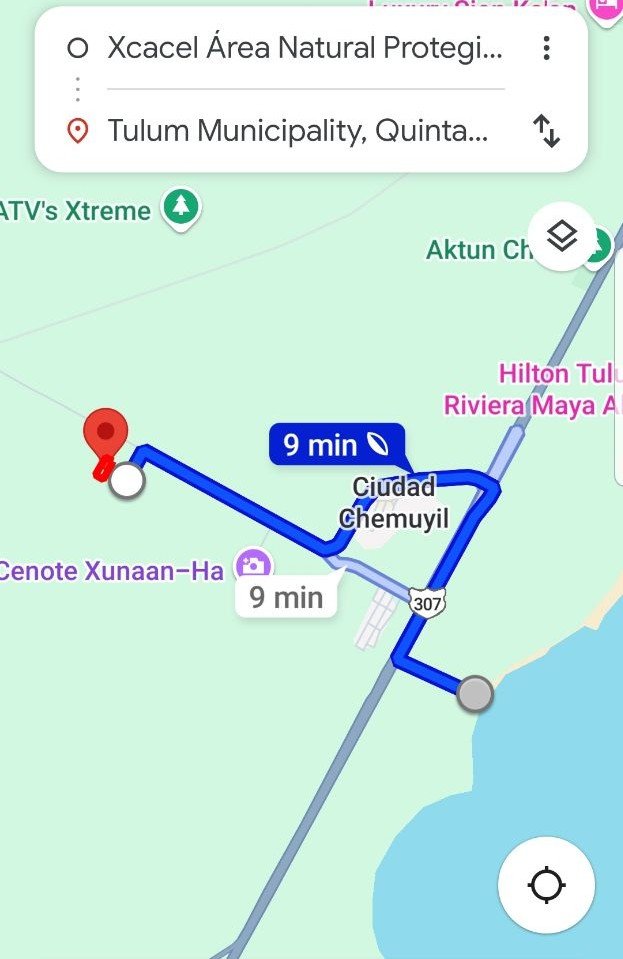Tap the red destination pin

[104, 434]
